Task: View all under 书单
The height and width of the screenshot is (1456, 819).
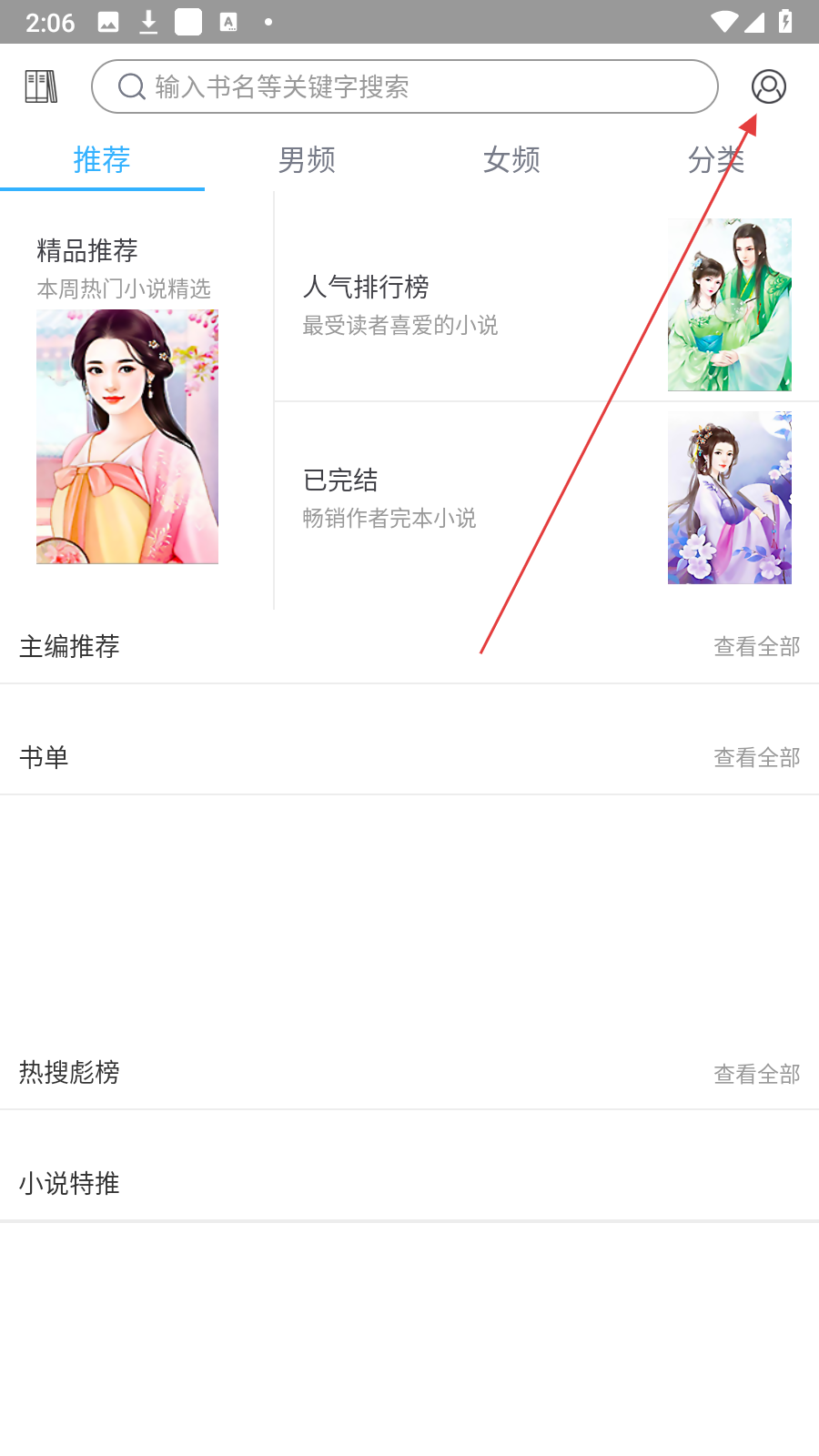Action: click(756, 758)
